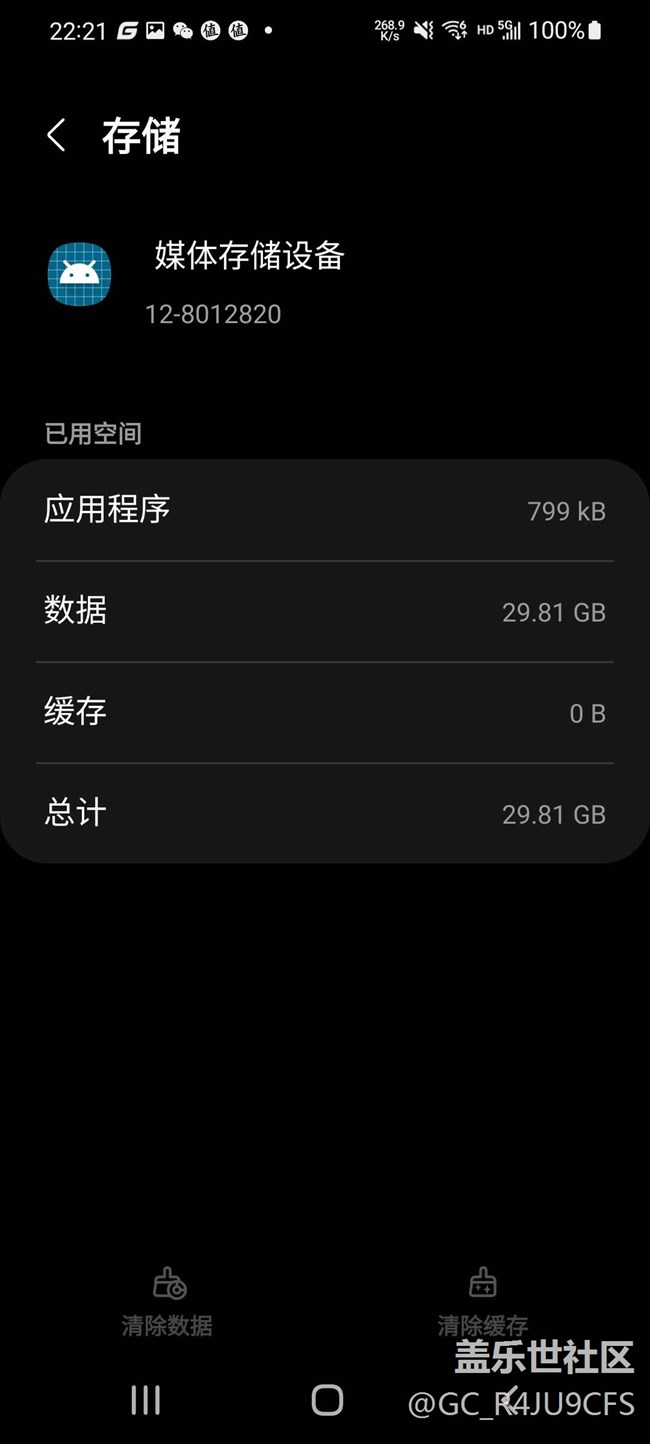
Task: Open recent apps from the navigation bar
Action: click(146, 1400)
